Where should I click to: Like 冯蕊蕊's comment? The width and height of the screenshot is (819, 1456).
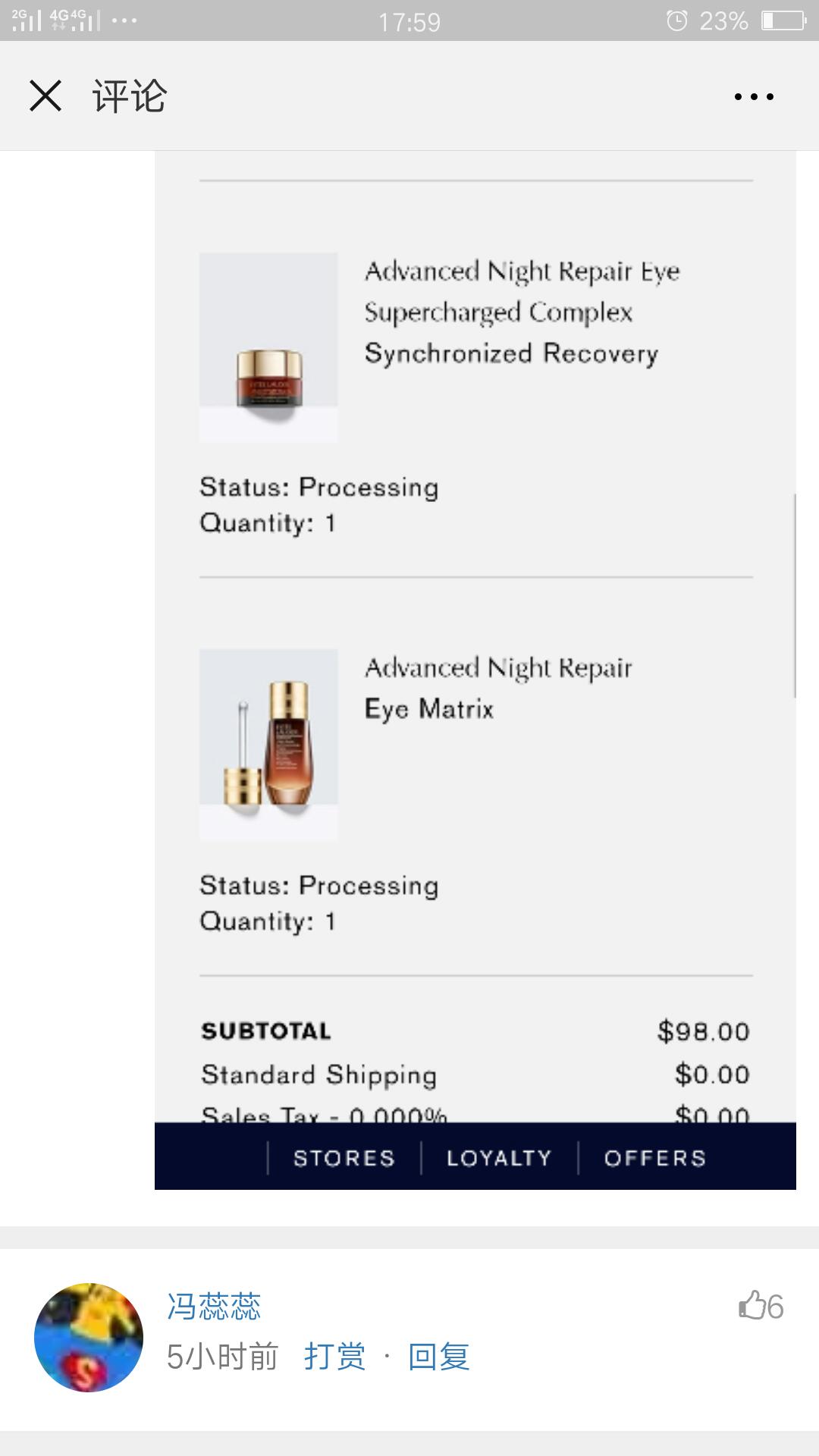tap(761, 1306)
